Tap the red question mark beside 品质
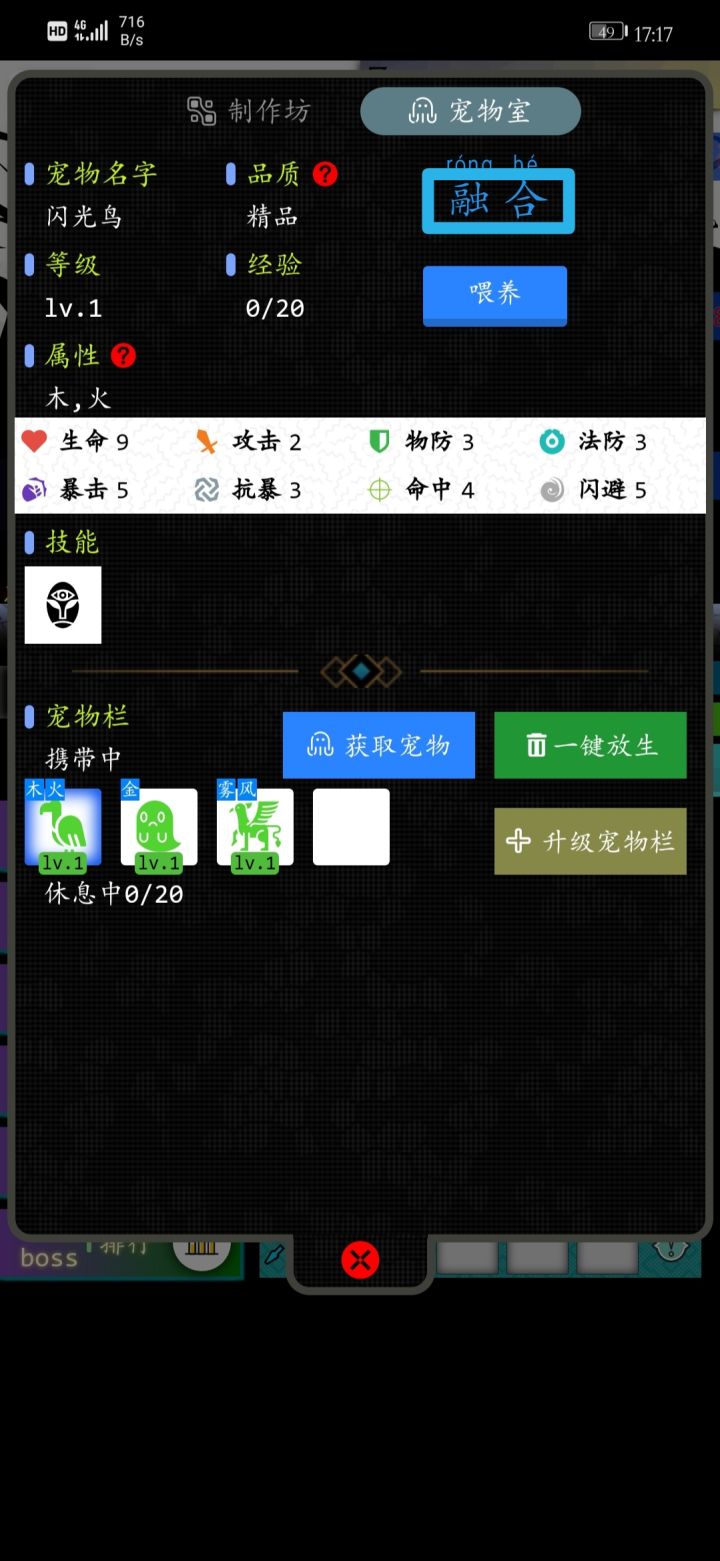720x1561 pixels. [323, 174]
